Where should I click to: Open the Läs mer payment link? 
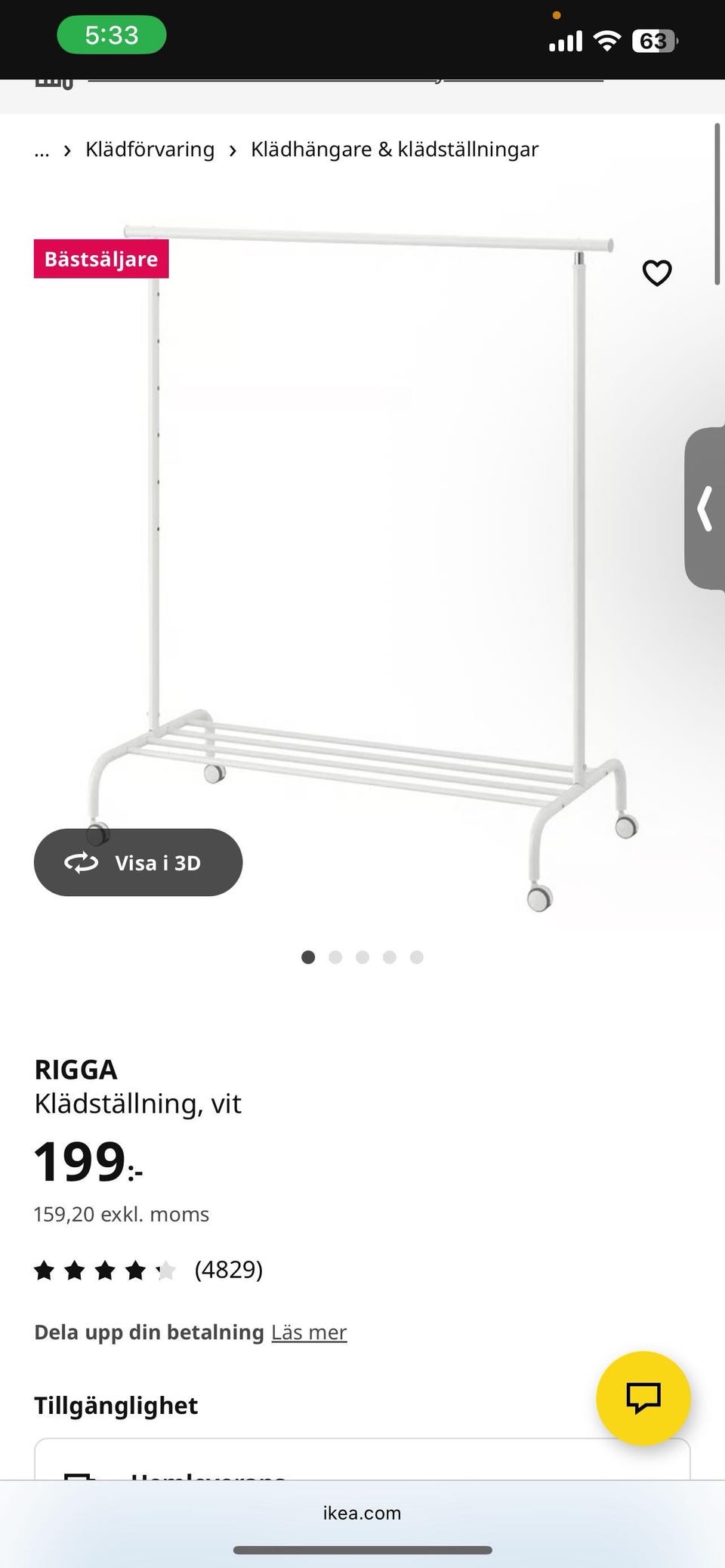(309, 1332)
